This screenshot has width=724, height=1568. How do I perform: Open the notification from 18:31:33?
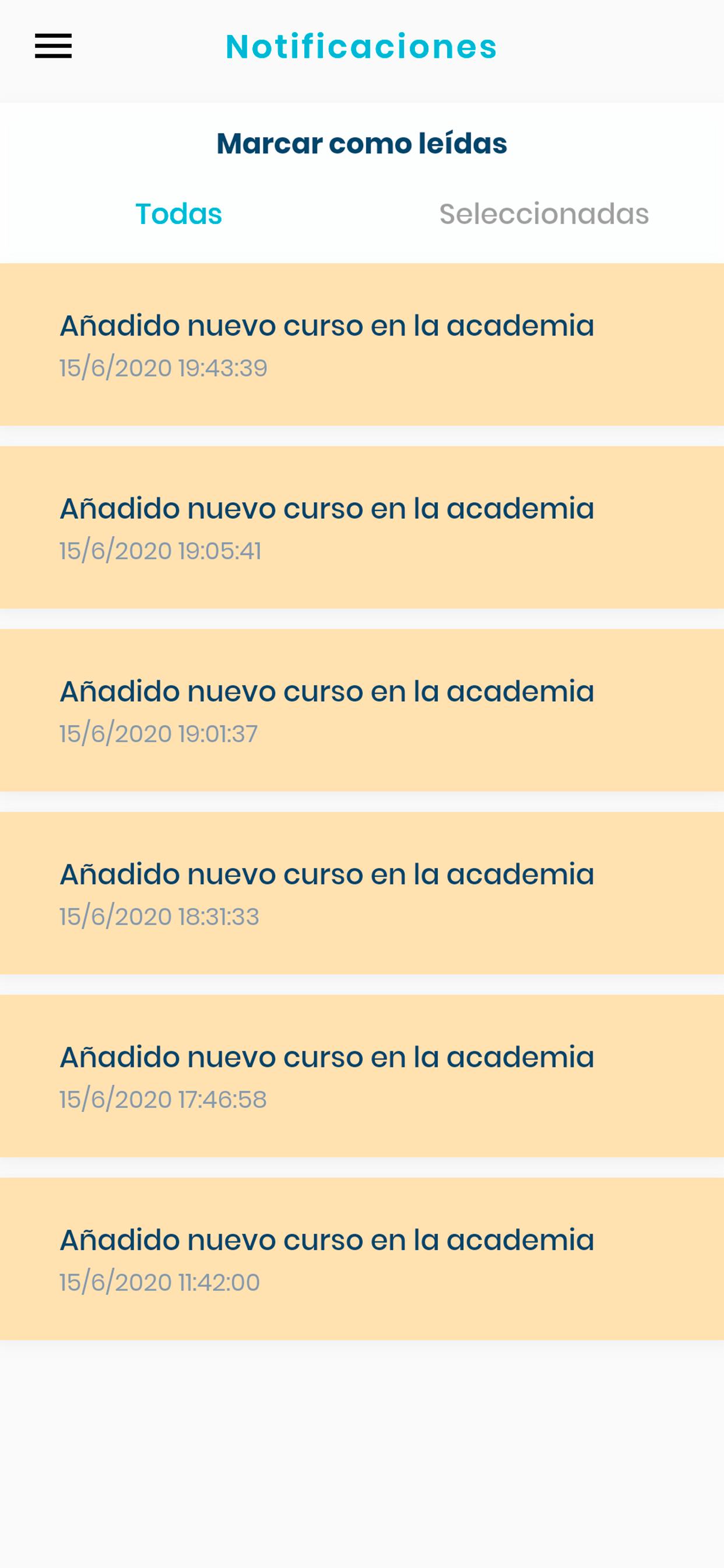tap(362, 893)
